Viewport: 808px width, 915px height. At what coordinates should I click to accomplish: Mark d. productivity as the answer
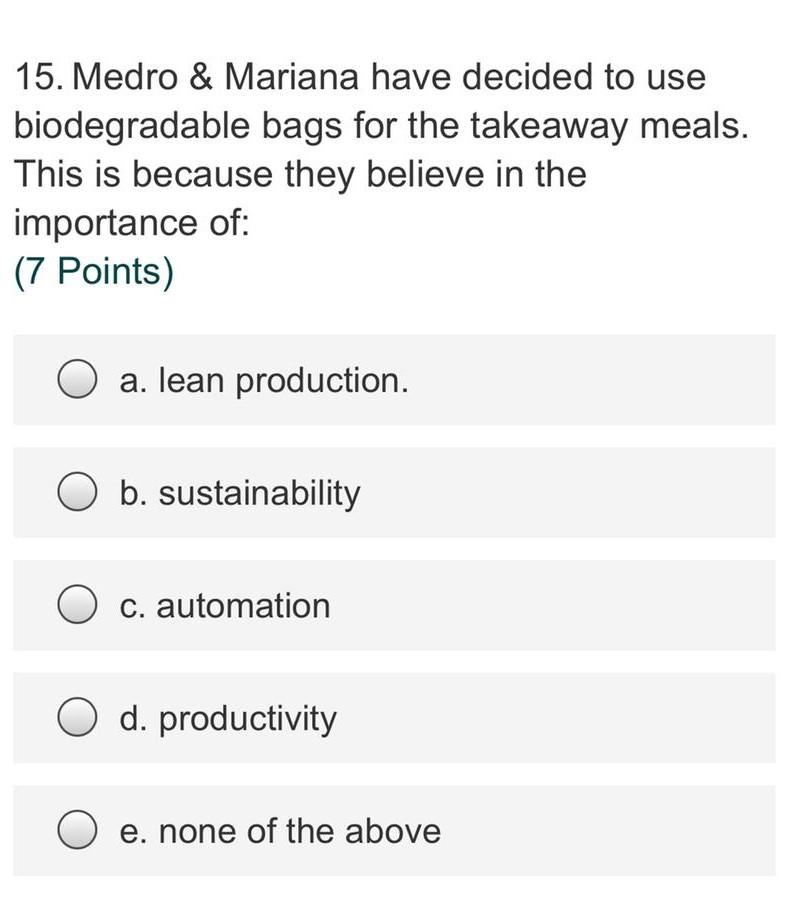tap(77, 719)
